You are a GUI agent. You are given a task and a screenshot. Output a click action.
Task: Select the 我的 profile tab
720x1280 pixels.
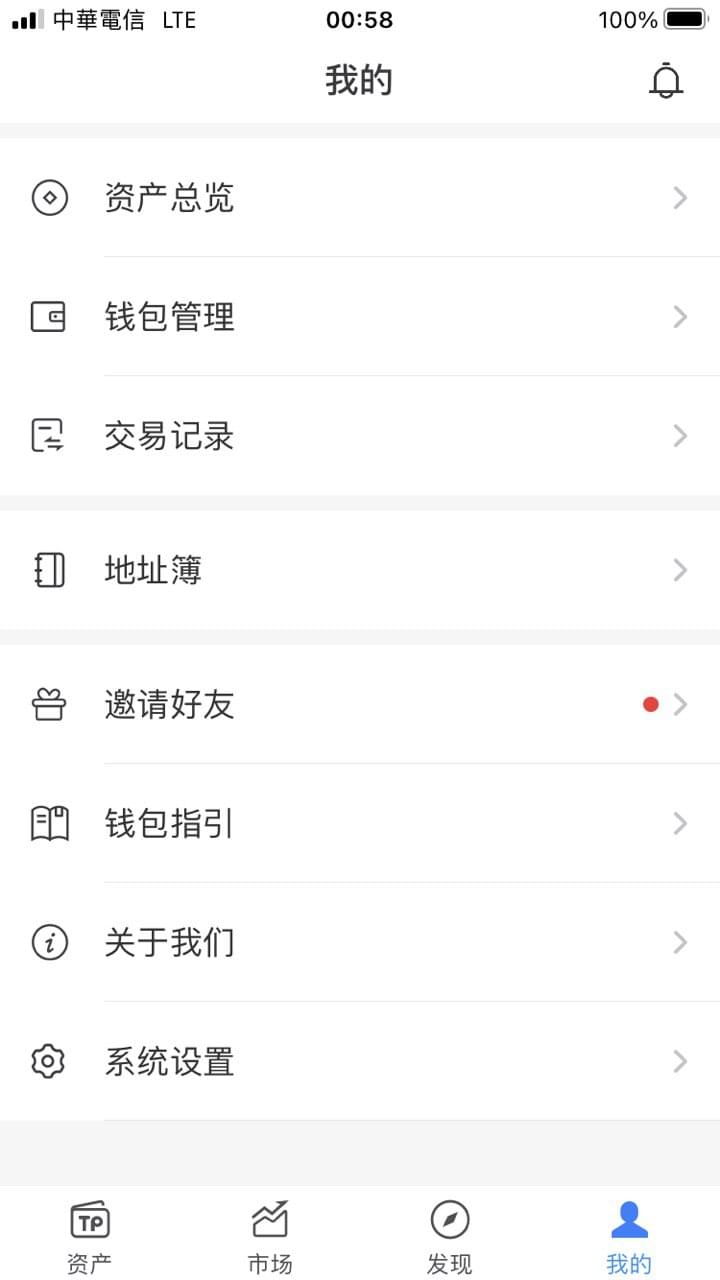[629, 1237]
